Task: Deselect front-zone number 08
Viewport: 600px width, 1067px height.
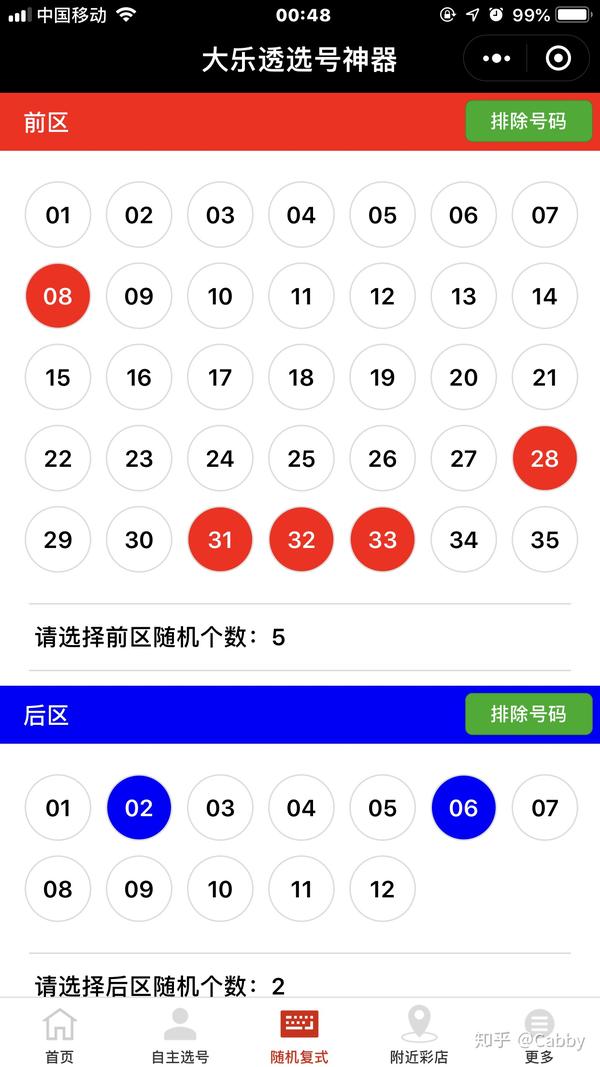Action: click(x=58, y=296)
